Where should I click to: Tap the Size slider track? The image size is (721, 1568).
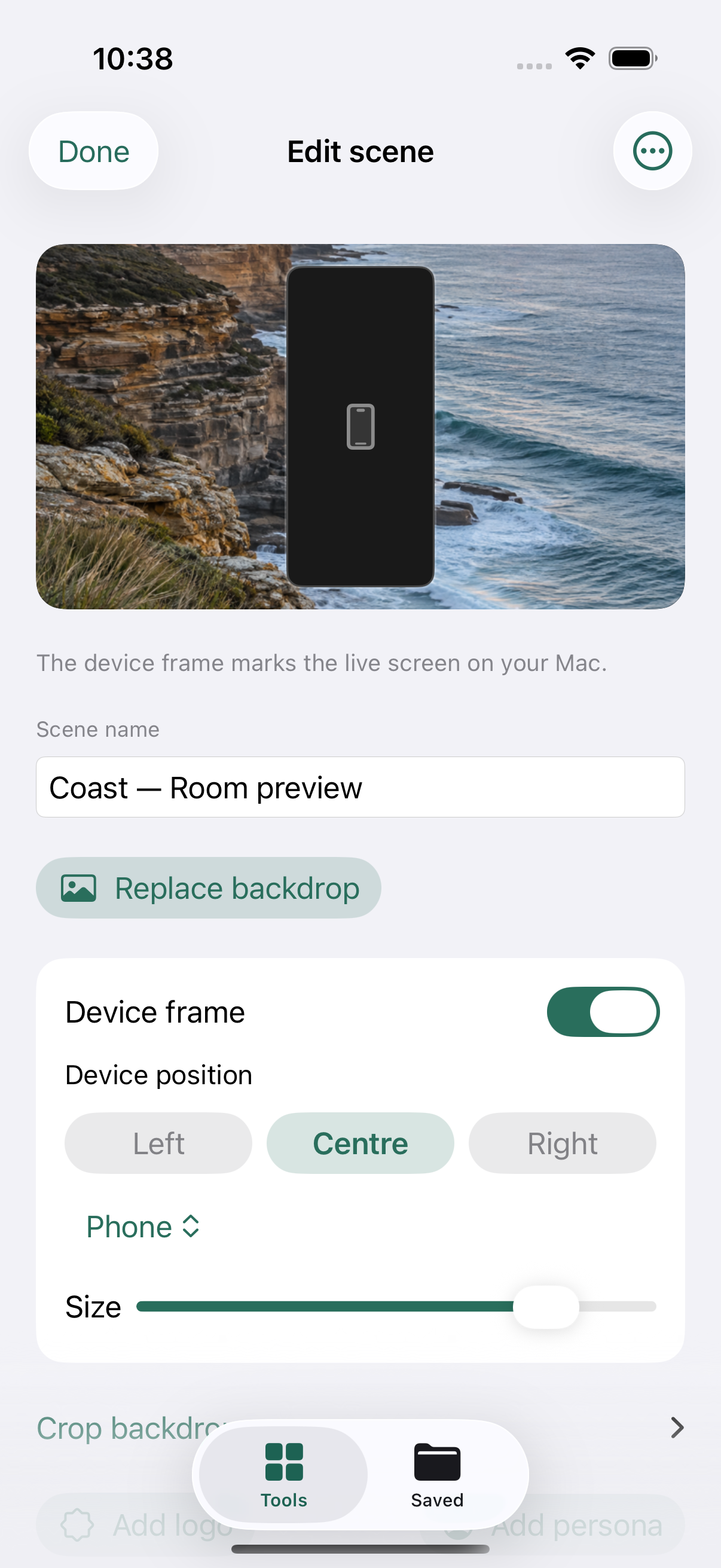click(x=396, y=1306)
